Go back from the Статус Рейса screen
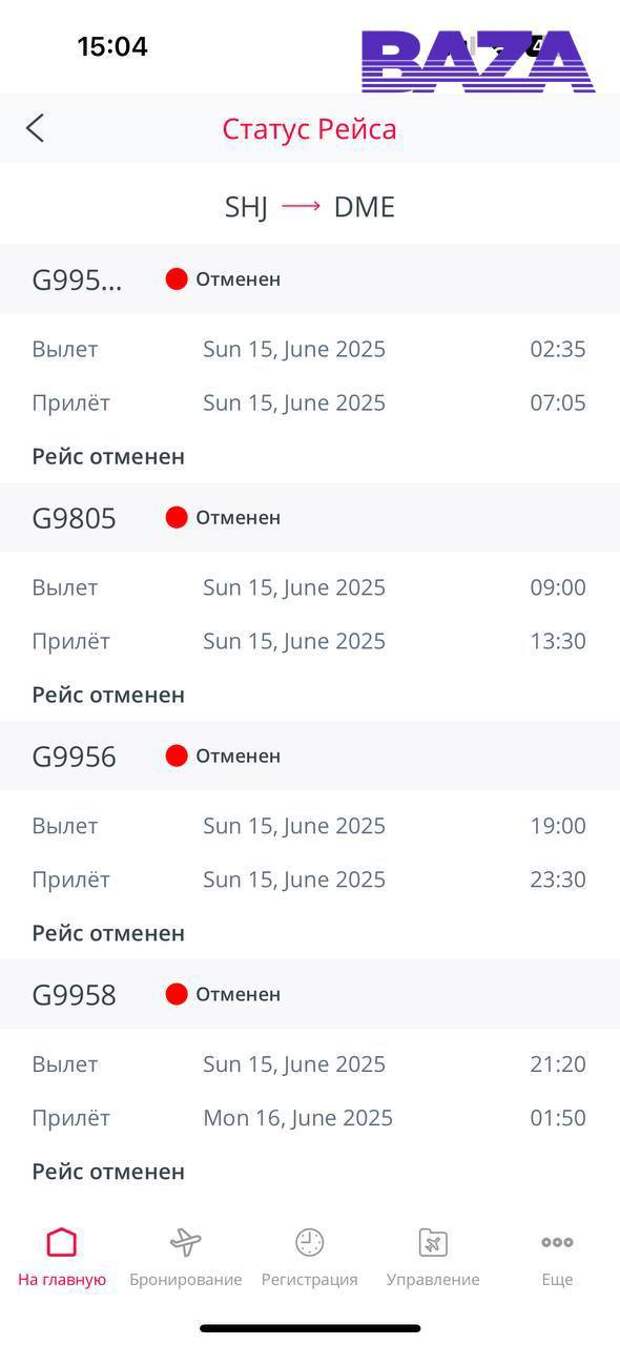The image size is (620, 1345). 35,128
